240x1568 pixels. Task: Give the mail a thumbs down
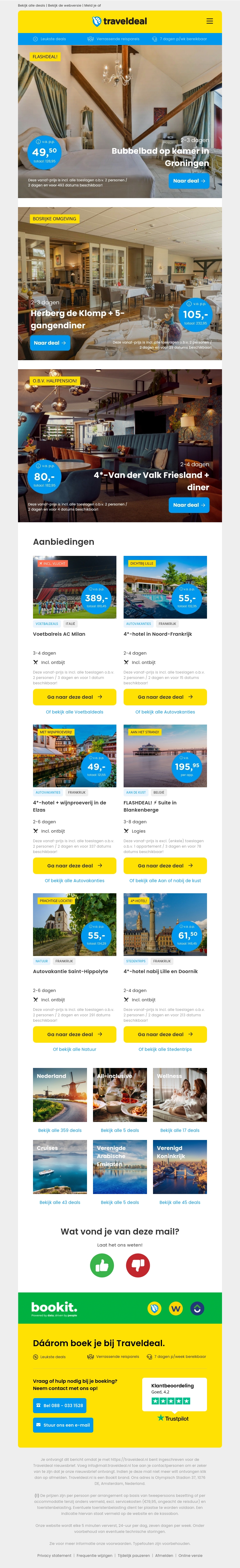[138, 1265]
